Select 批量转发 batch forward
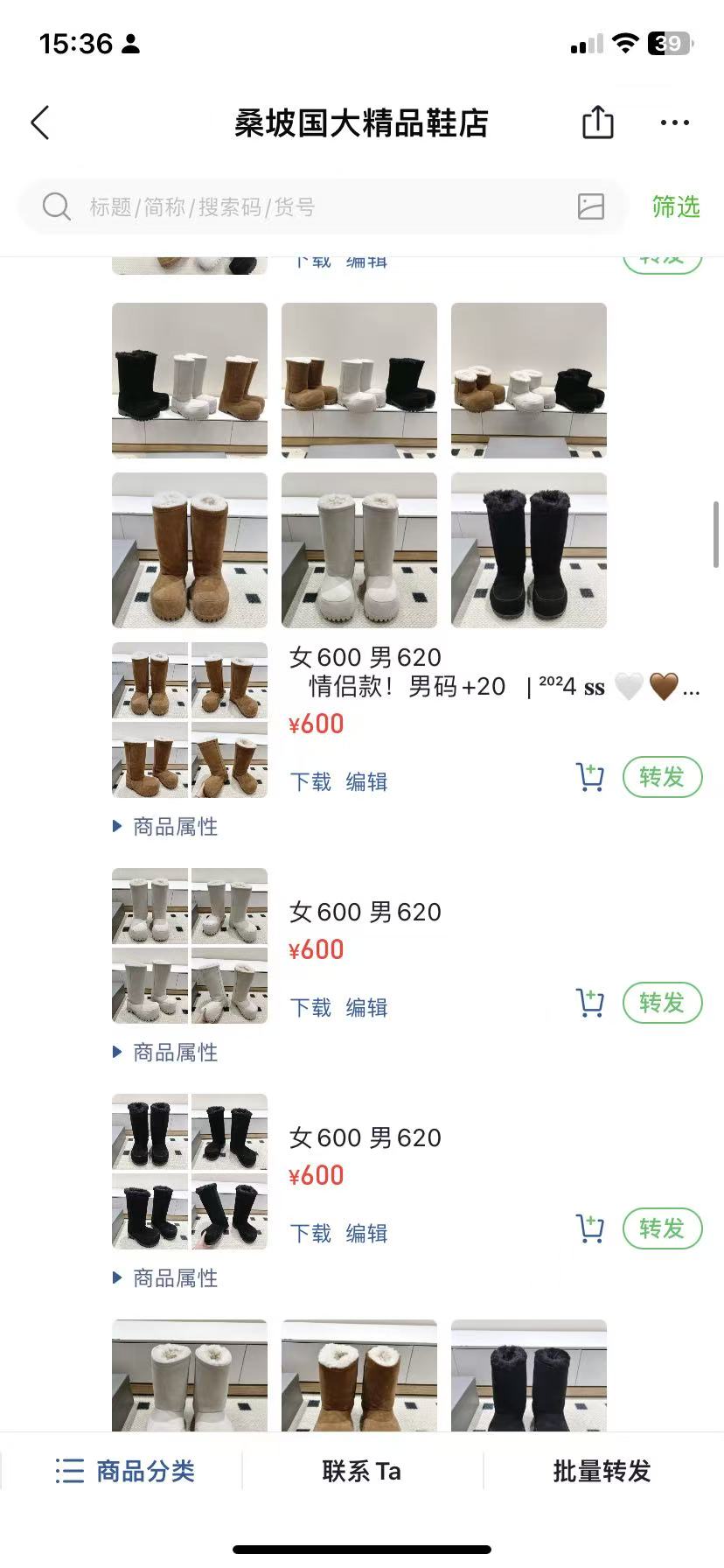Viewport: 724px width, 1568px height. (x=602, y=1471)
